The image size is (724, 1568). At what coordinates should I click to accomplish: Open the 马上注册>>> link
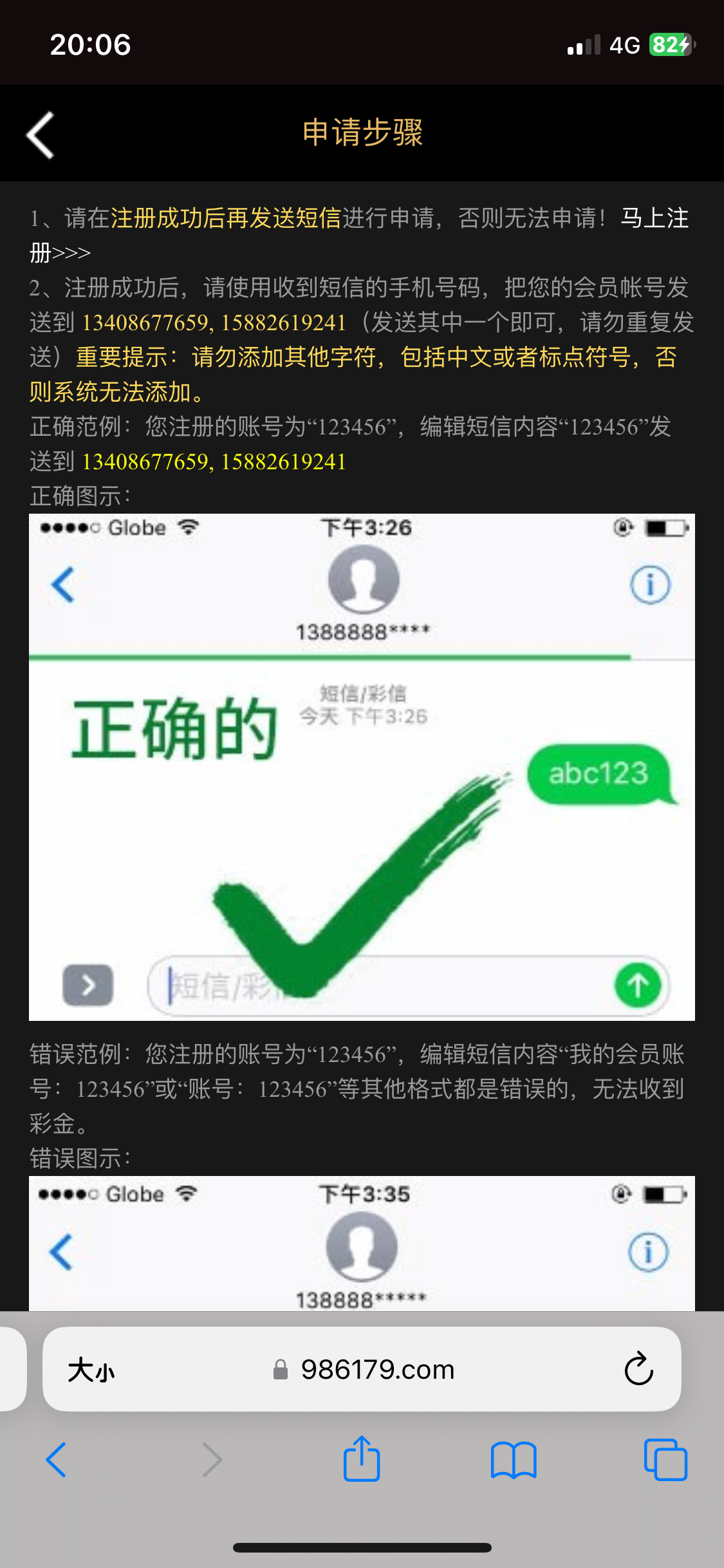tap(654, 219)
